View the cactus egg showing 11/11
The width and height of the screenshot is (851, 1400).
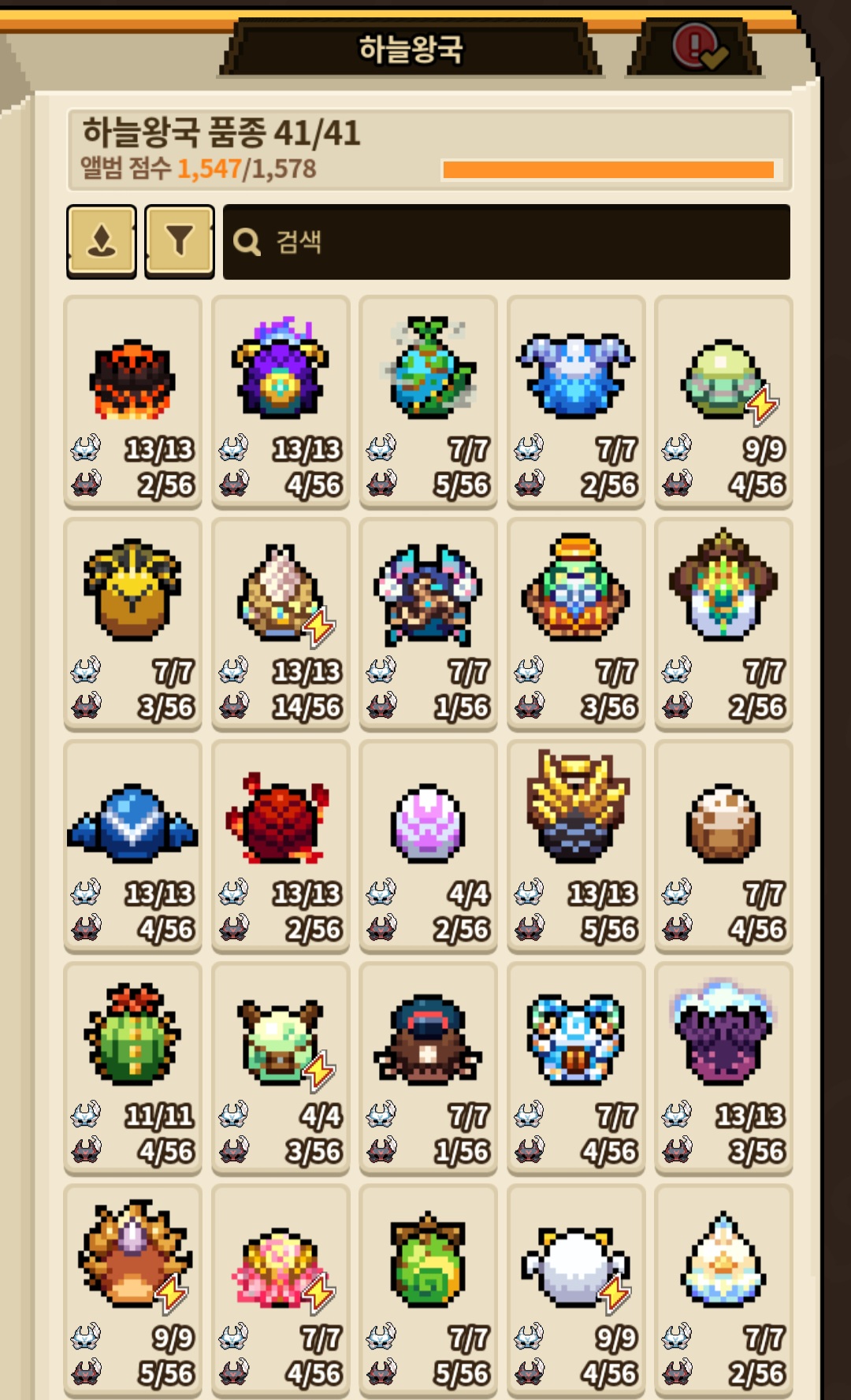pos(133,1068)
